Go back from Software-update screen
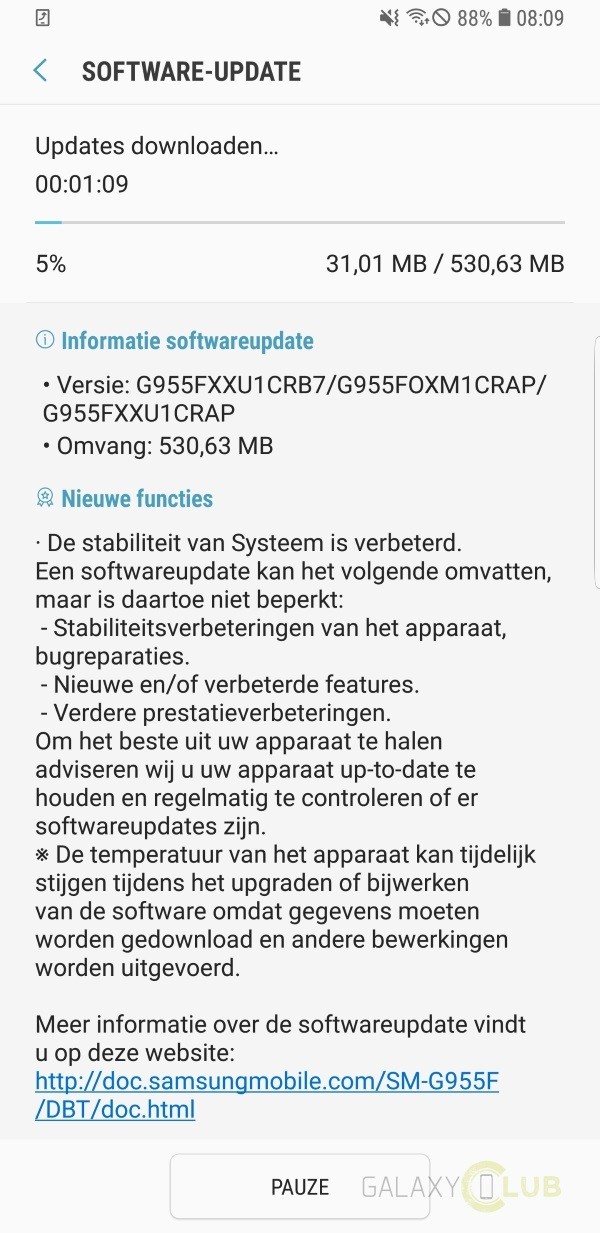600x1233 pixels. 40,71
